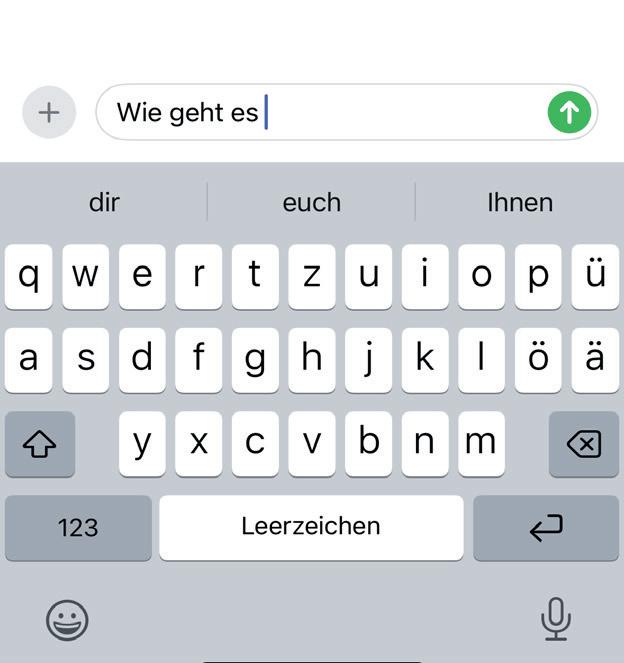Start dictation with the microphone
The width and height of the screenshot is (624, 663).
coord(556,619)
